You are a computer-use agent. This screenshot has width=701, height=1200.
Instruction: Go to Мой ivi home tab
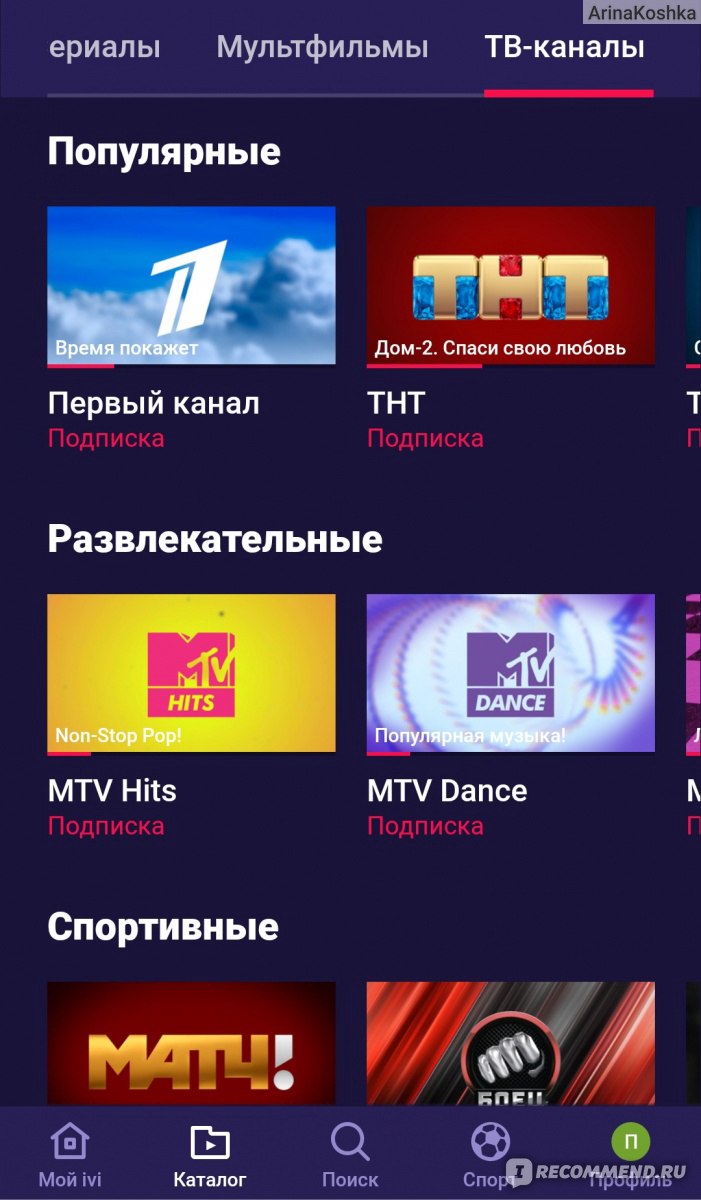[x=70, y=1155]
